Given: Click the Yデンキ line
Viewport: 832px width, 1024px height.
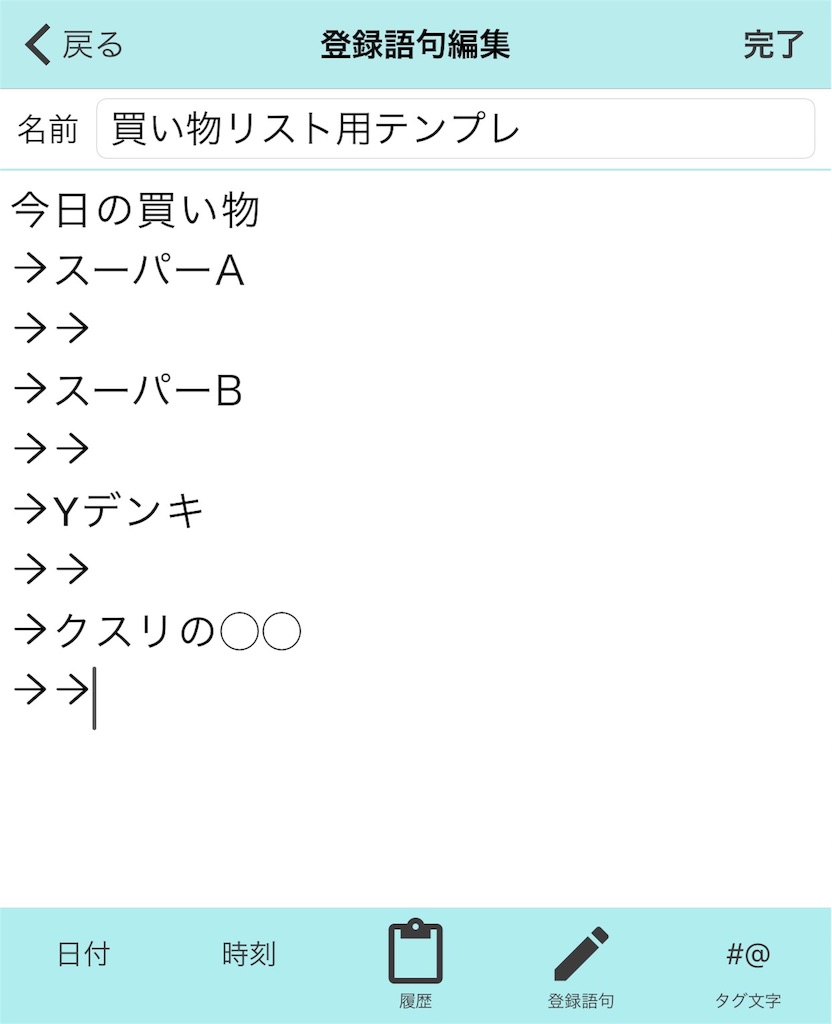Looking at the screenshot, I should click(x=110, y=510).
